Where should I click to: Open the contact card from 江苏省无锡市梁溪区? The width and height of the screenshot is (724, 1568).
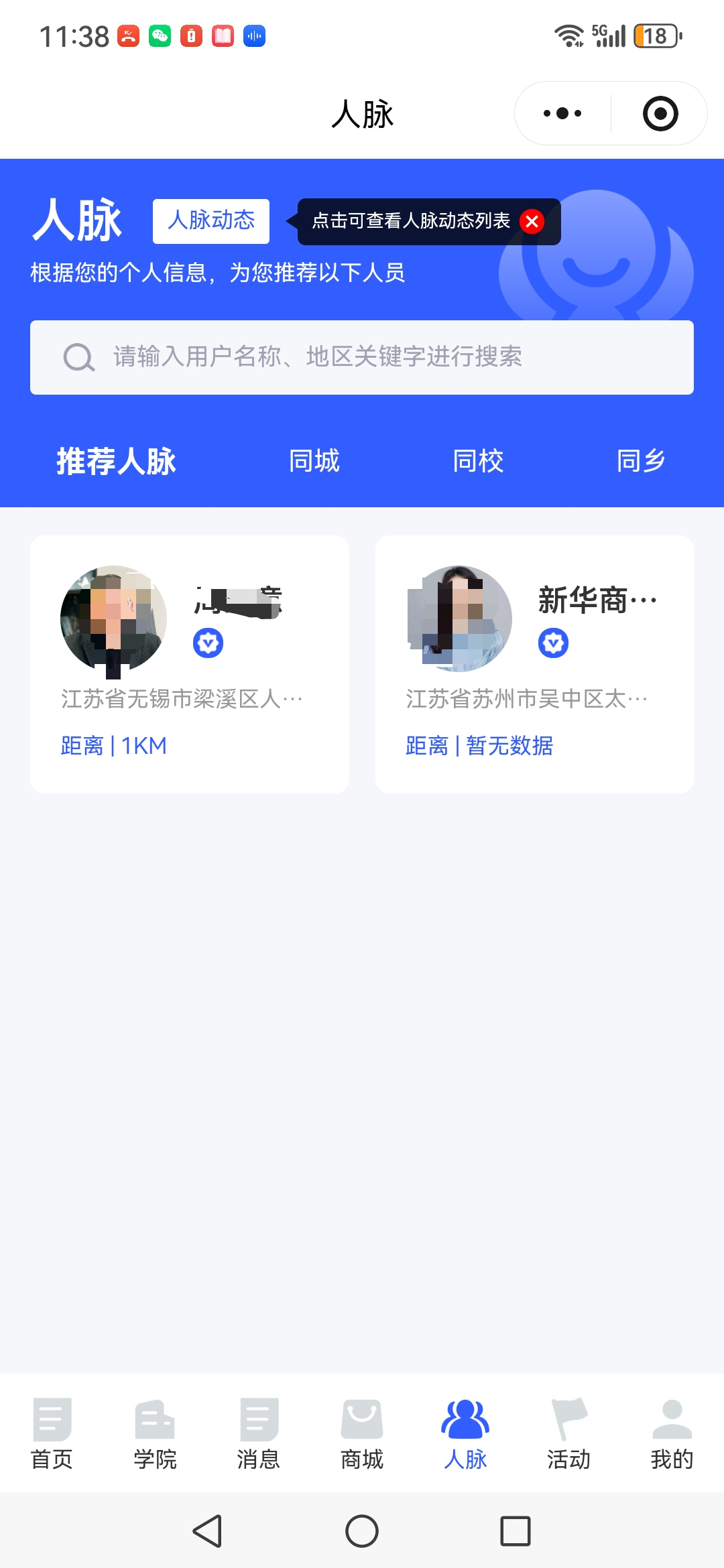pos(190,663)
